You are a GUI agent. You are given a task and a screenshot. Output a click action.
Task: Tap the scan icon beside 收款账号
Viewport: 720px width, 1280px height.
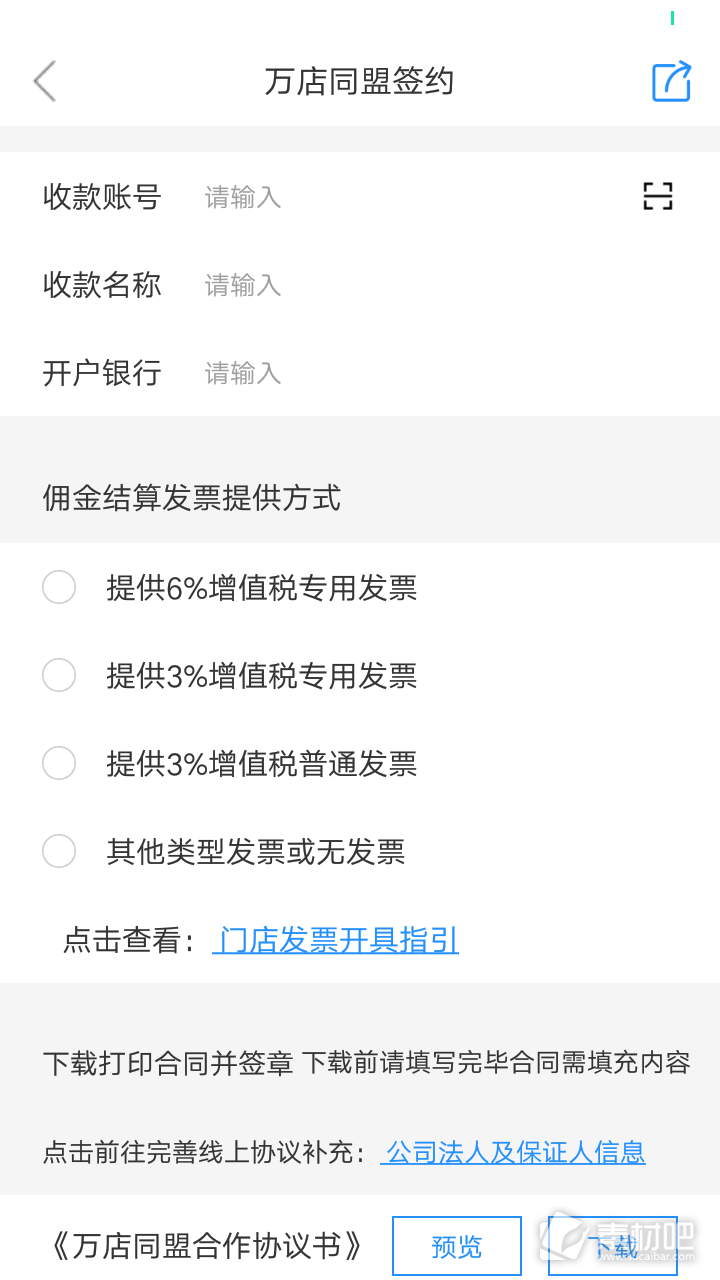click(x=657, y=196)
